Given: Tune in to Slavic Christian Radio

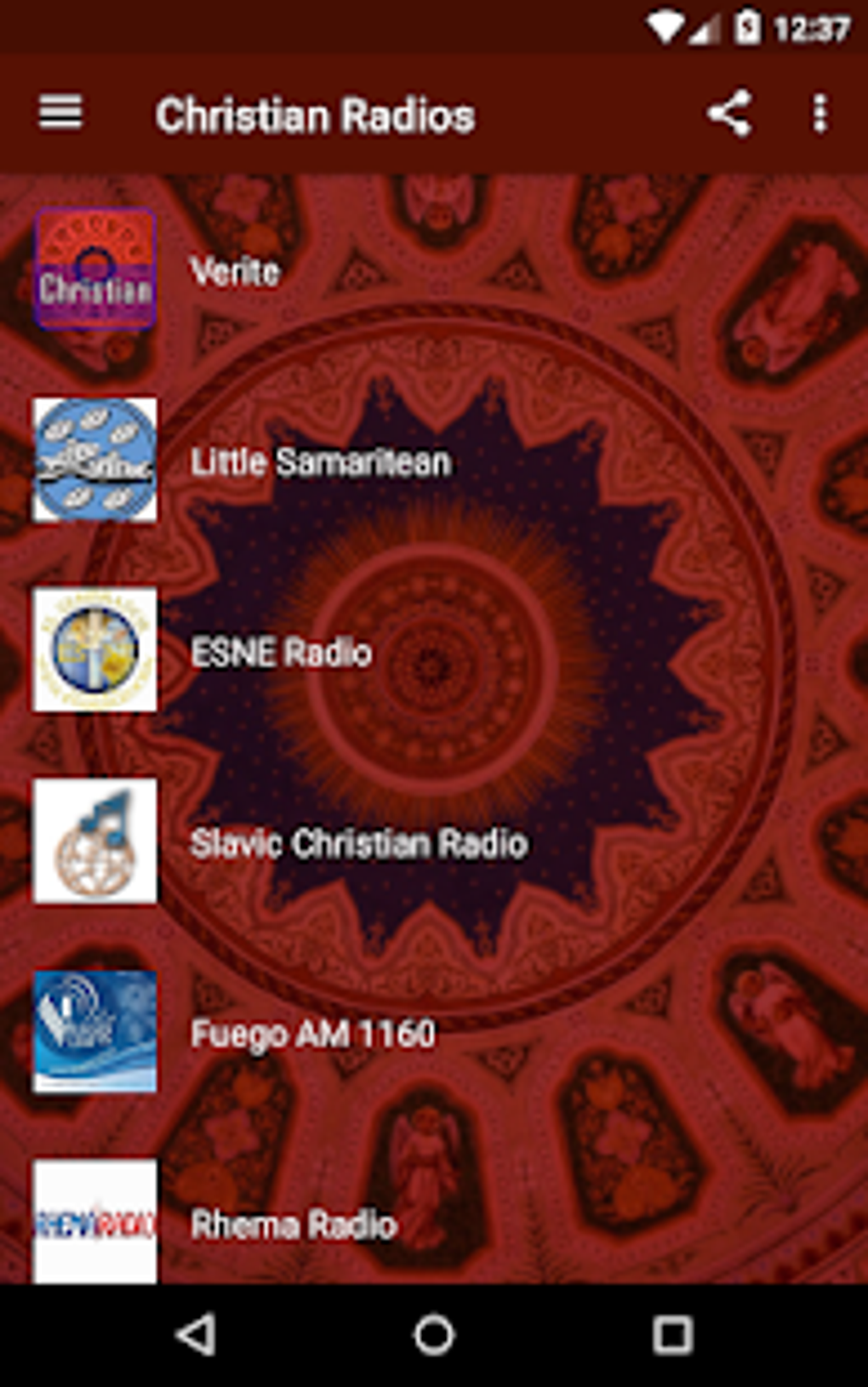Looking at the screenshot, I should coord(358,843).
